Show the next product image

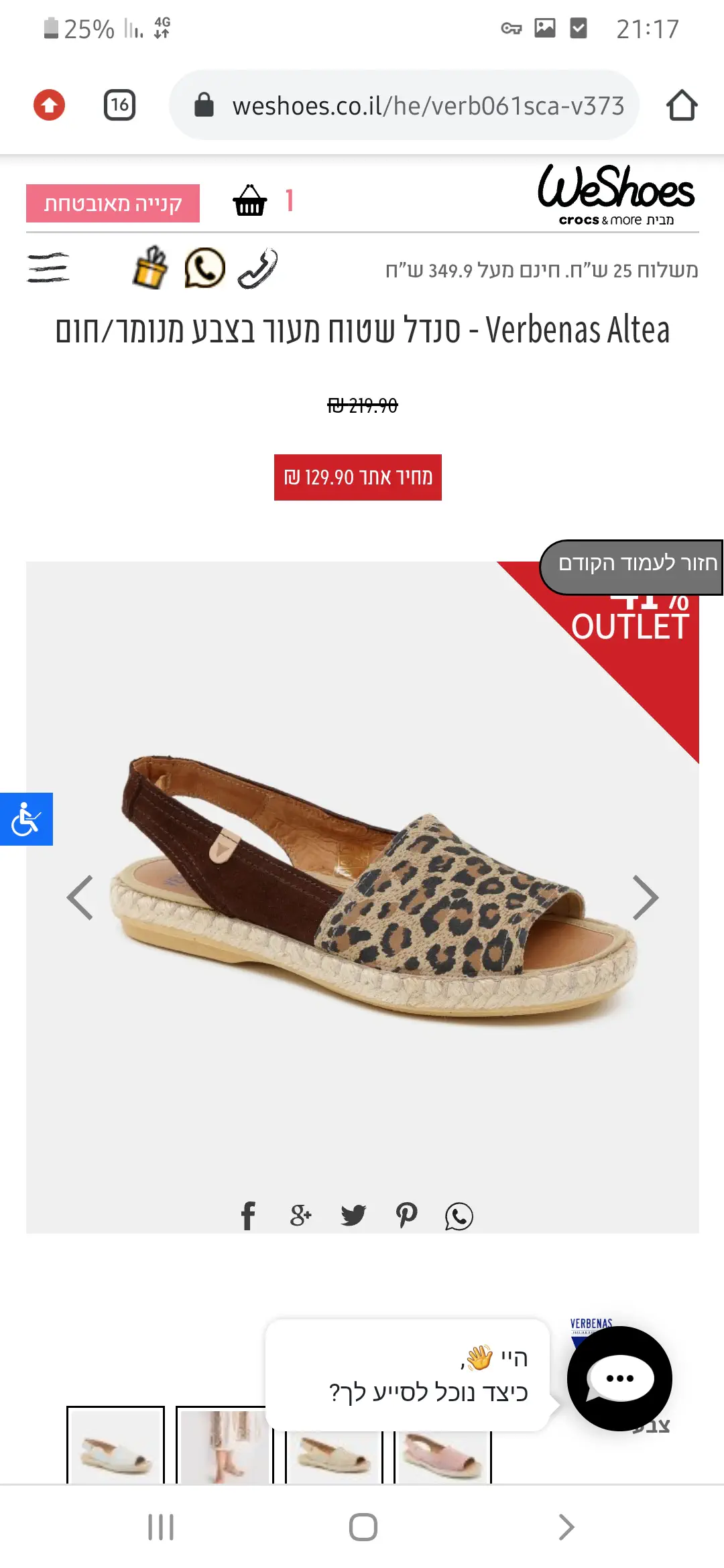(x=645, y=897)
